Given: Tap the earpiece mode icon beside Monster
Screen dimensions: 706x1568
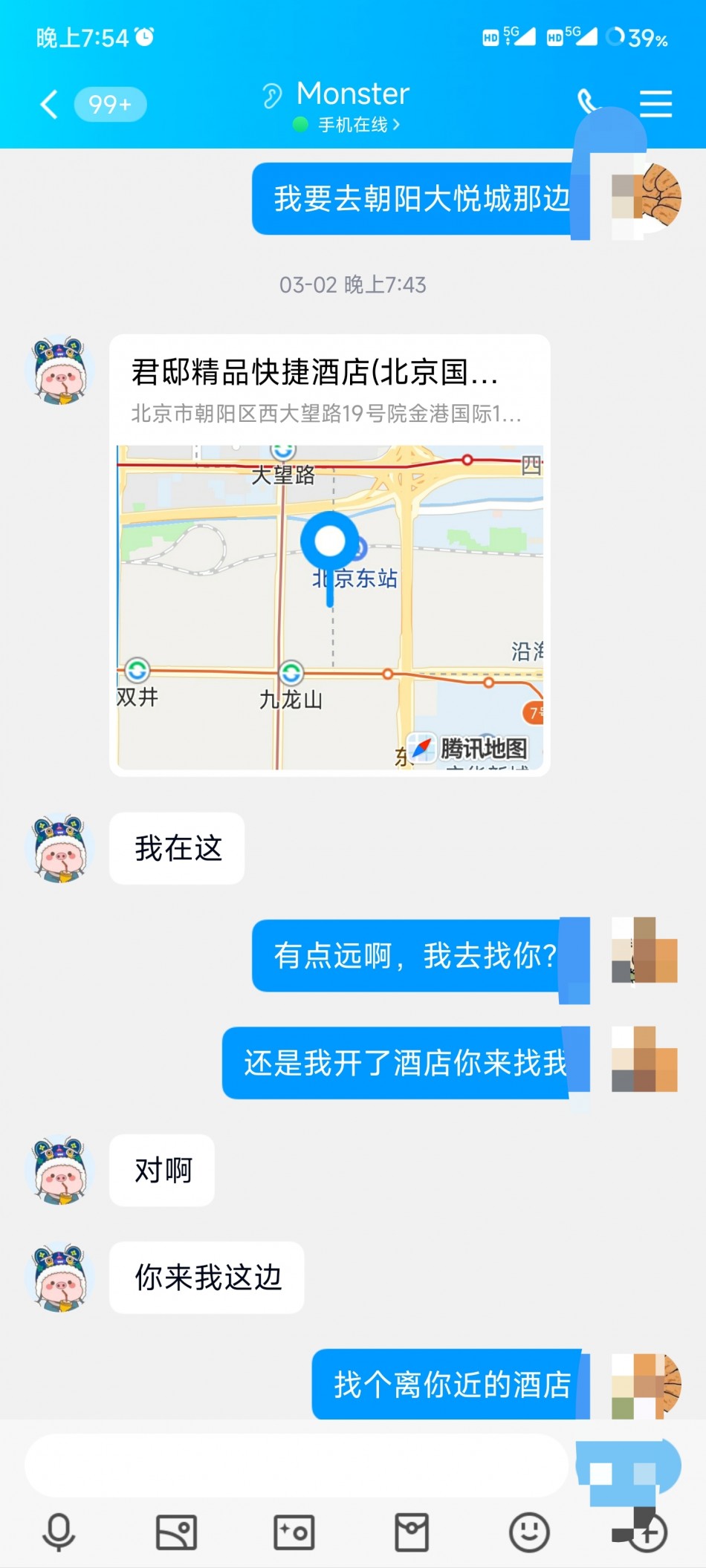Looking at the screenshot, I should coord(272,96).
